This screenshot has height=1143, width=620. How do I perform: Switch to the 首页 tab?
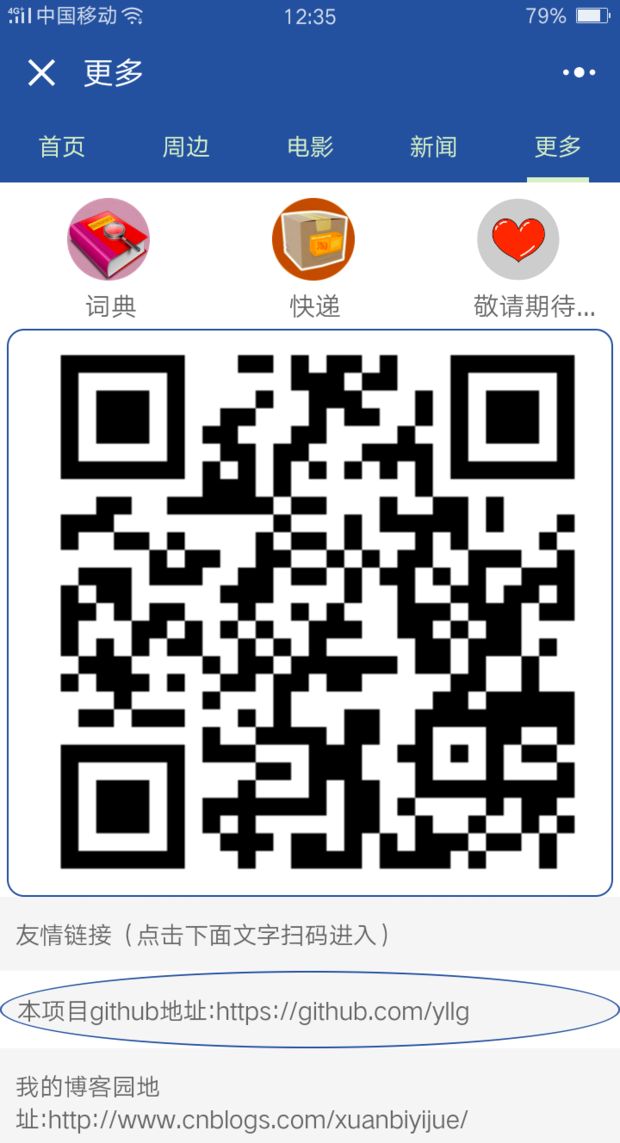(x=62, y=147)
